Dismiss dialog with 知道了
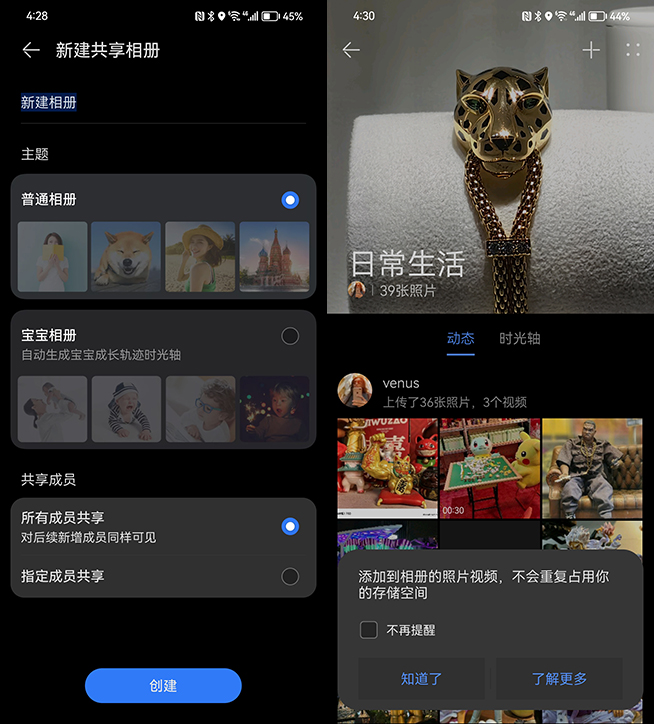Viewport: 654px width, 724px height. pos(421,678)
